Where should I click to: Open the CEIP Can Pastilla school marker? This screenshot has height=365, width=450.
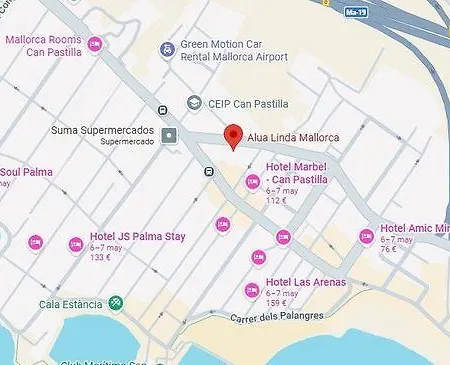(x=194, y=103)
